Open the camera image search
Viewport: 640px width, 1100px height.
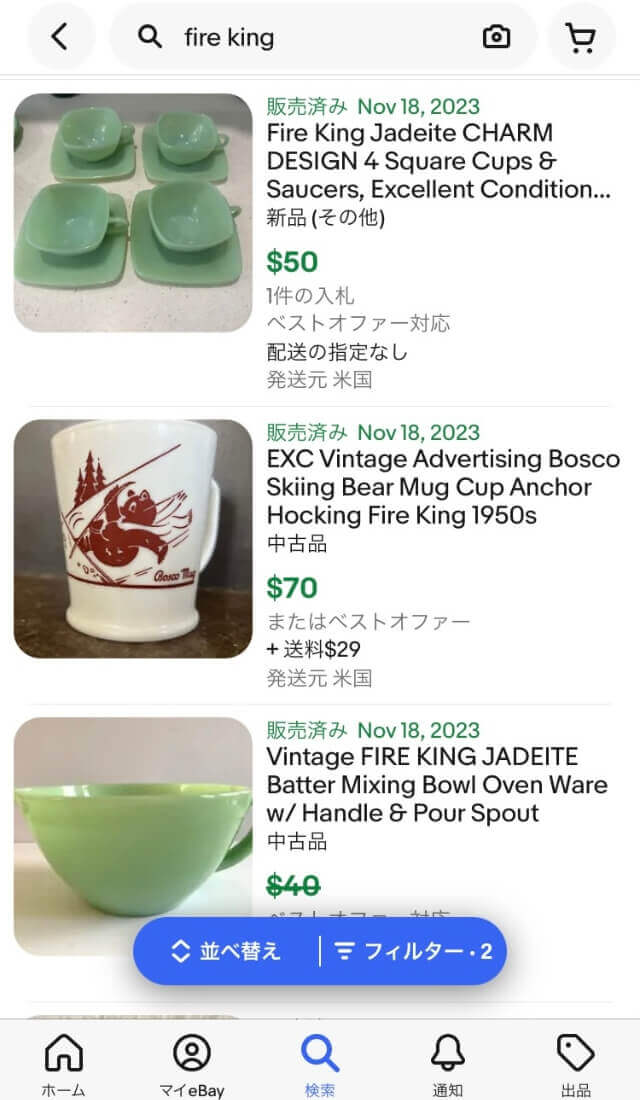(x=496, y=37)
